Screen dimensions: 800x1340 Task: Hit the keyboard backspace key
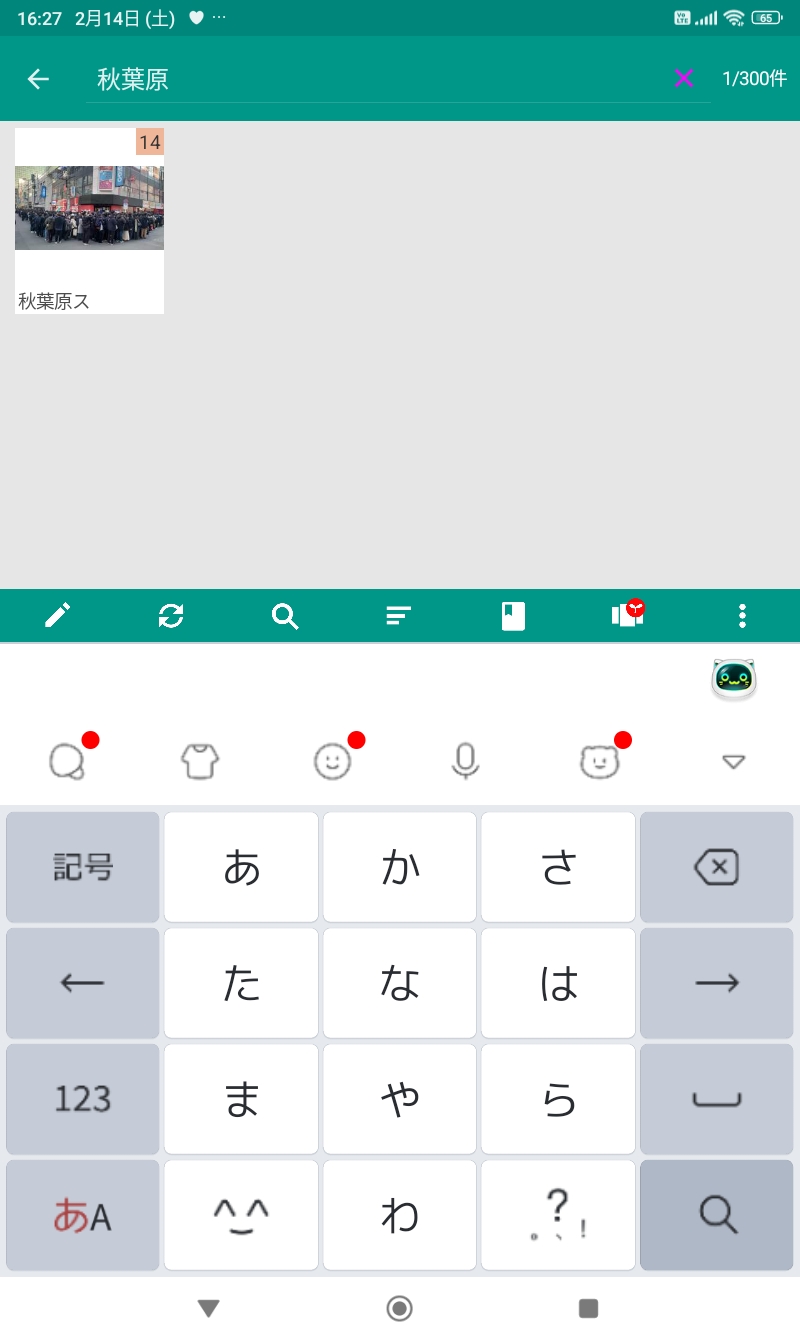coord(716,867)
